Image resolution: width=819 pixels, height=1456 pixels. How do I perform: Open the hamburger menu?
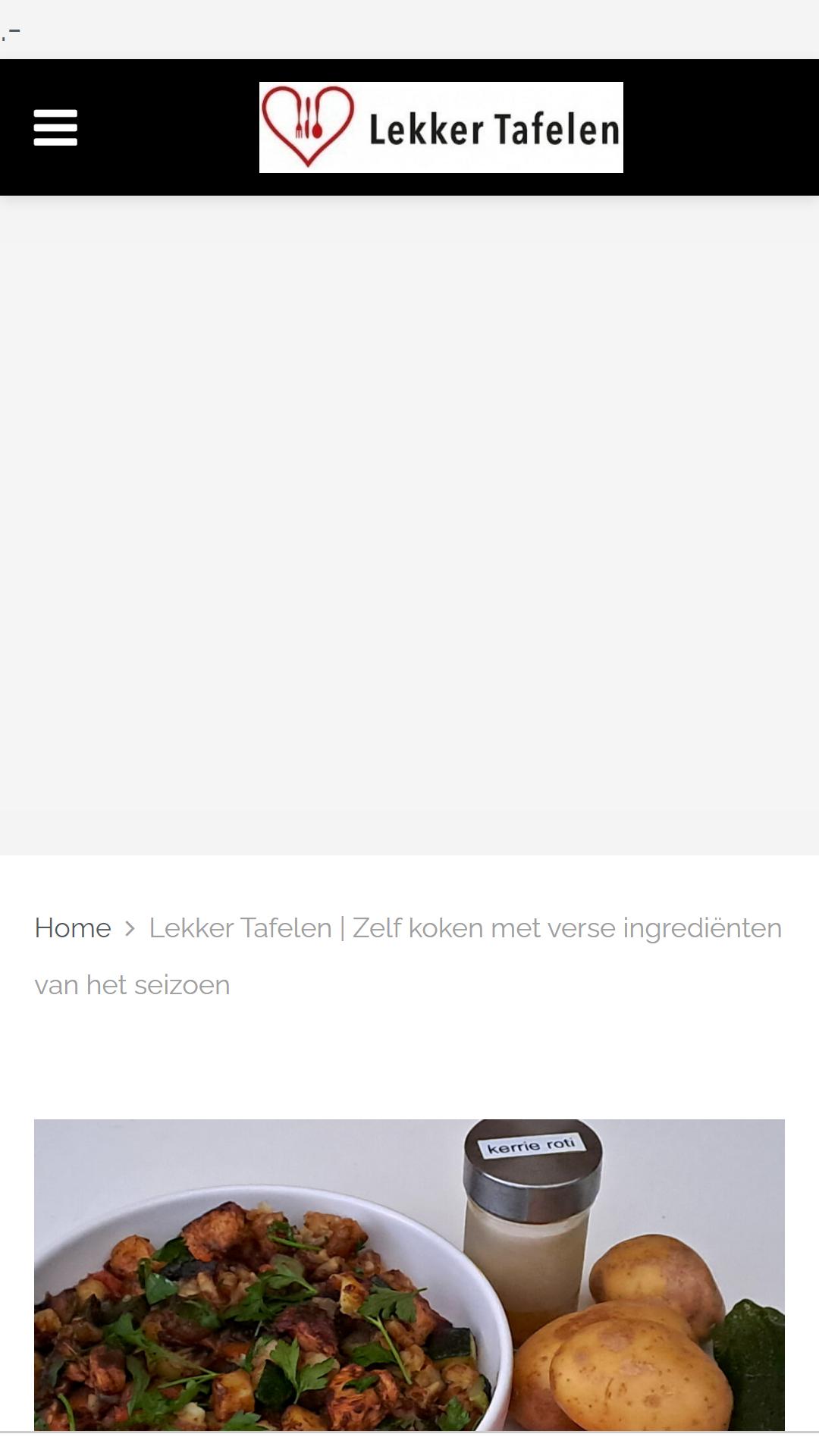55,127
